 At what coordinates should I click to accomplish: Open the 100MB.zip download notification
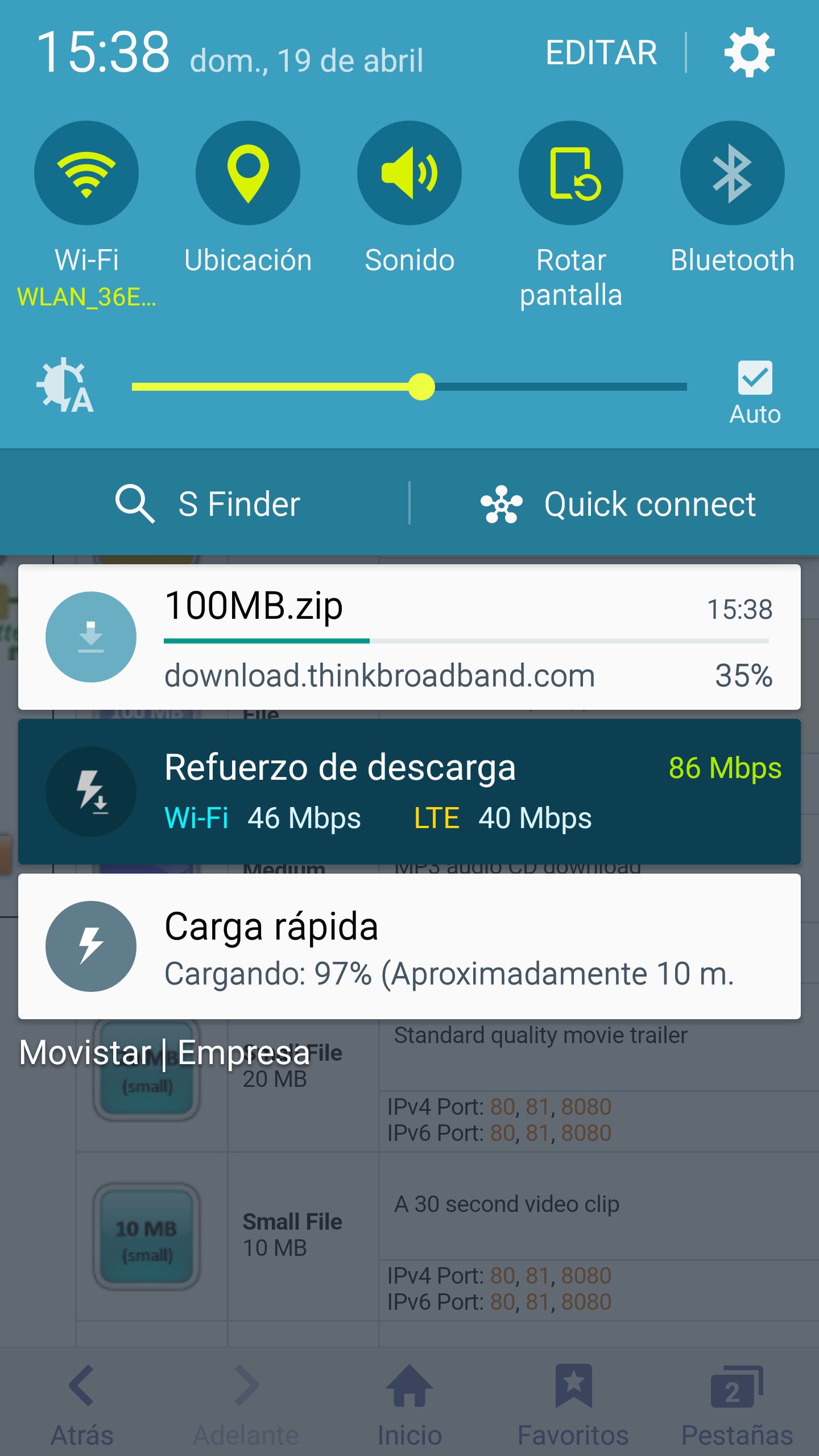[409, 637]
